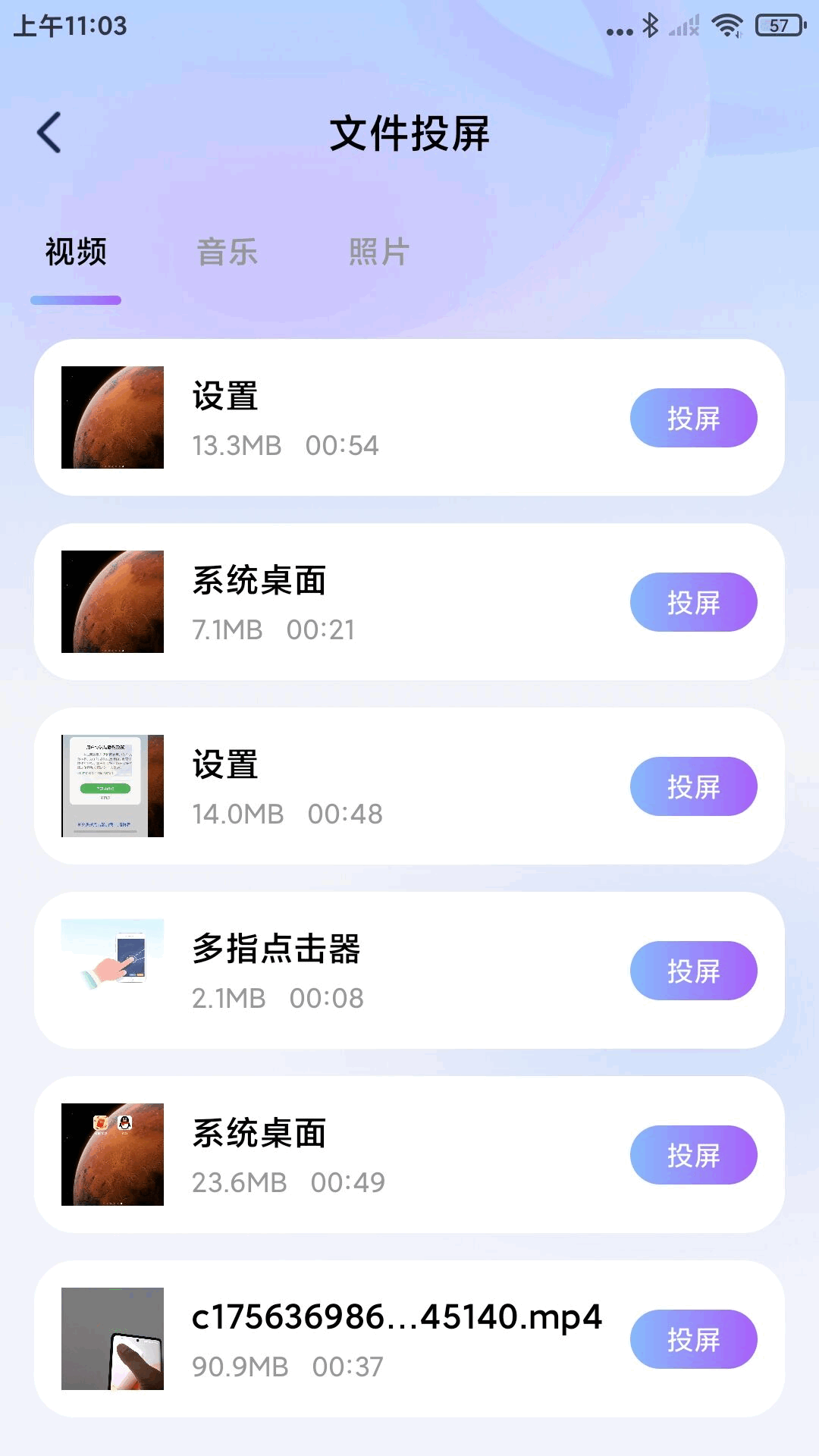The height and width of the screenshot is (1456, 819).
Task: Cast the 多指点击器 video
Action: click(693, 970)
